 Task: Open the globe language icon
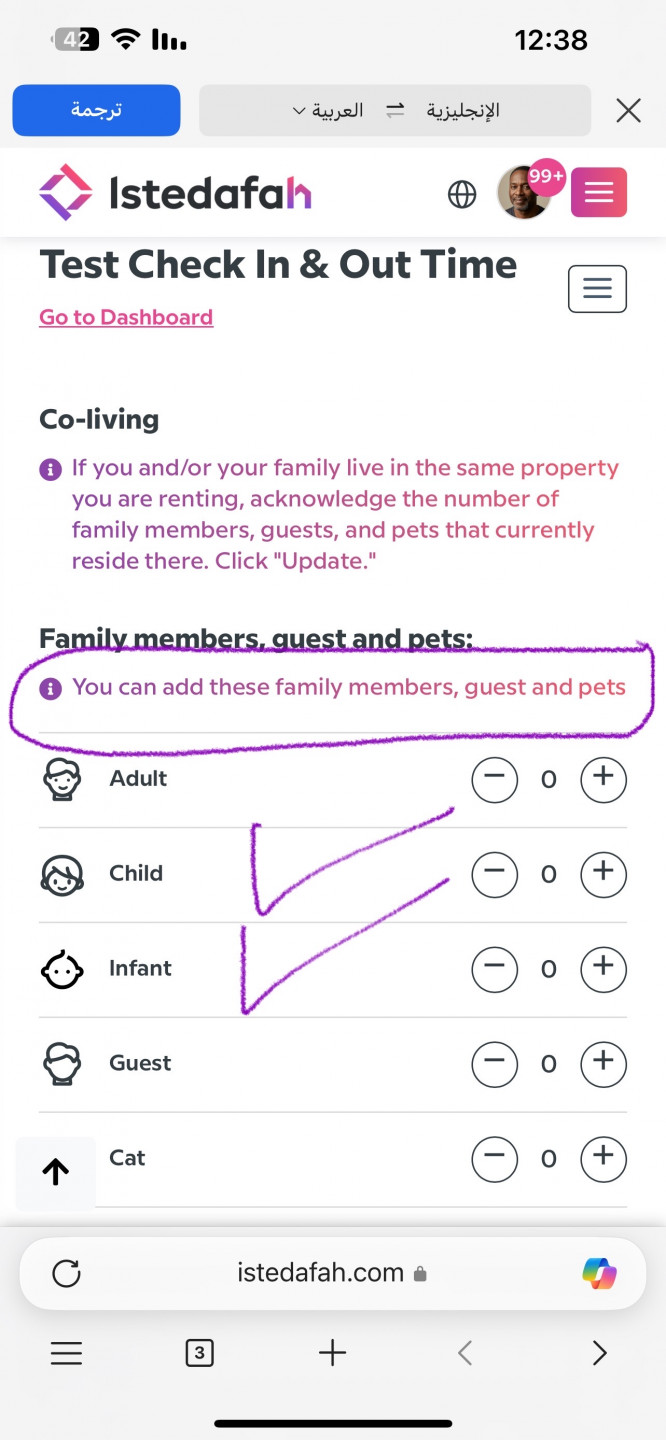click(462, 194)
